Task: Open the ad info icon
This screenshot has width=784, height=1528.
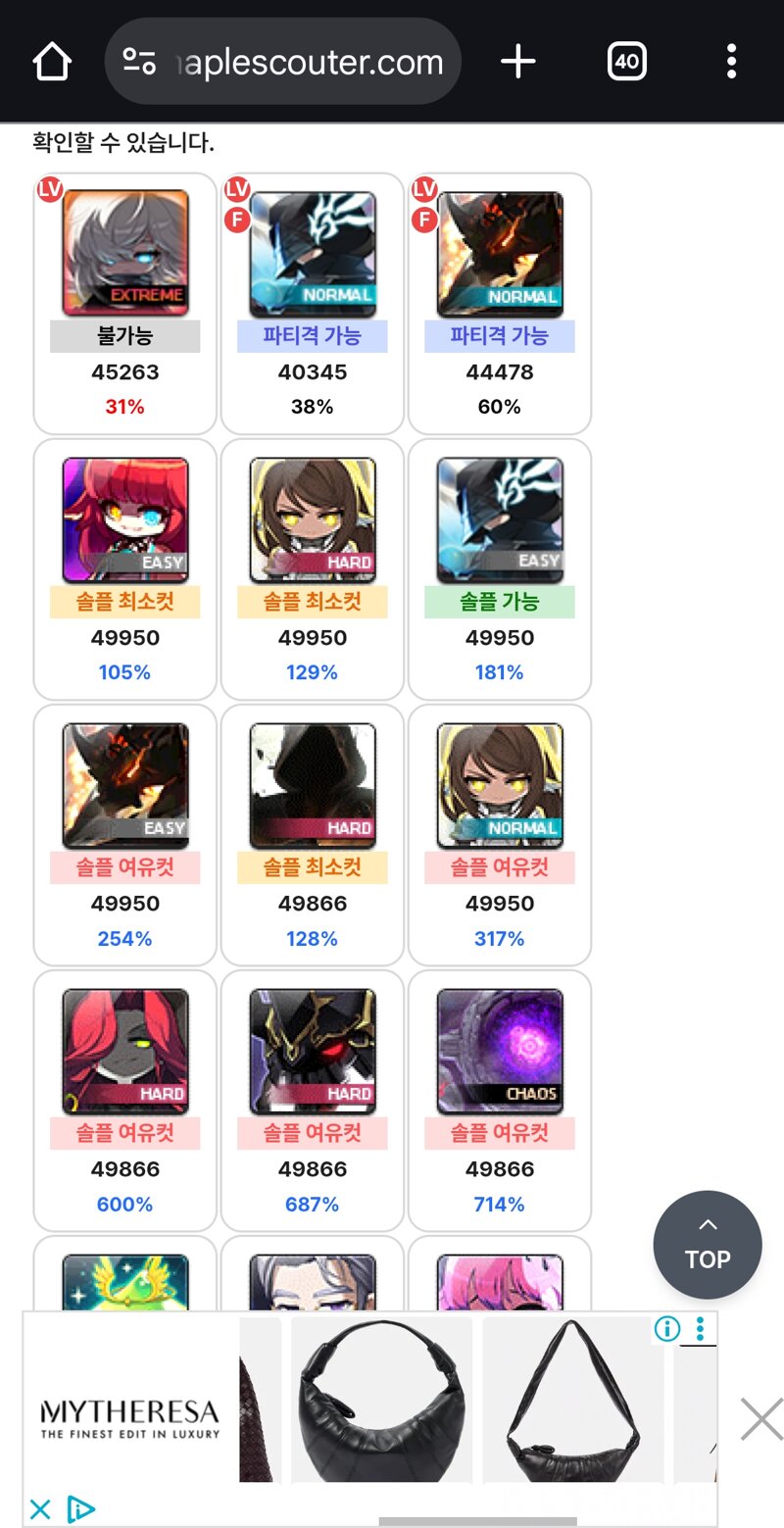Action: click(667, 1329)
